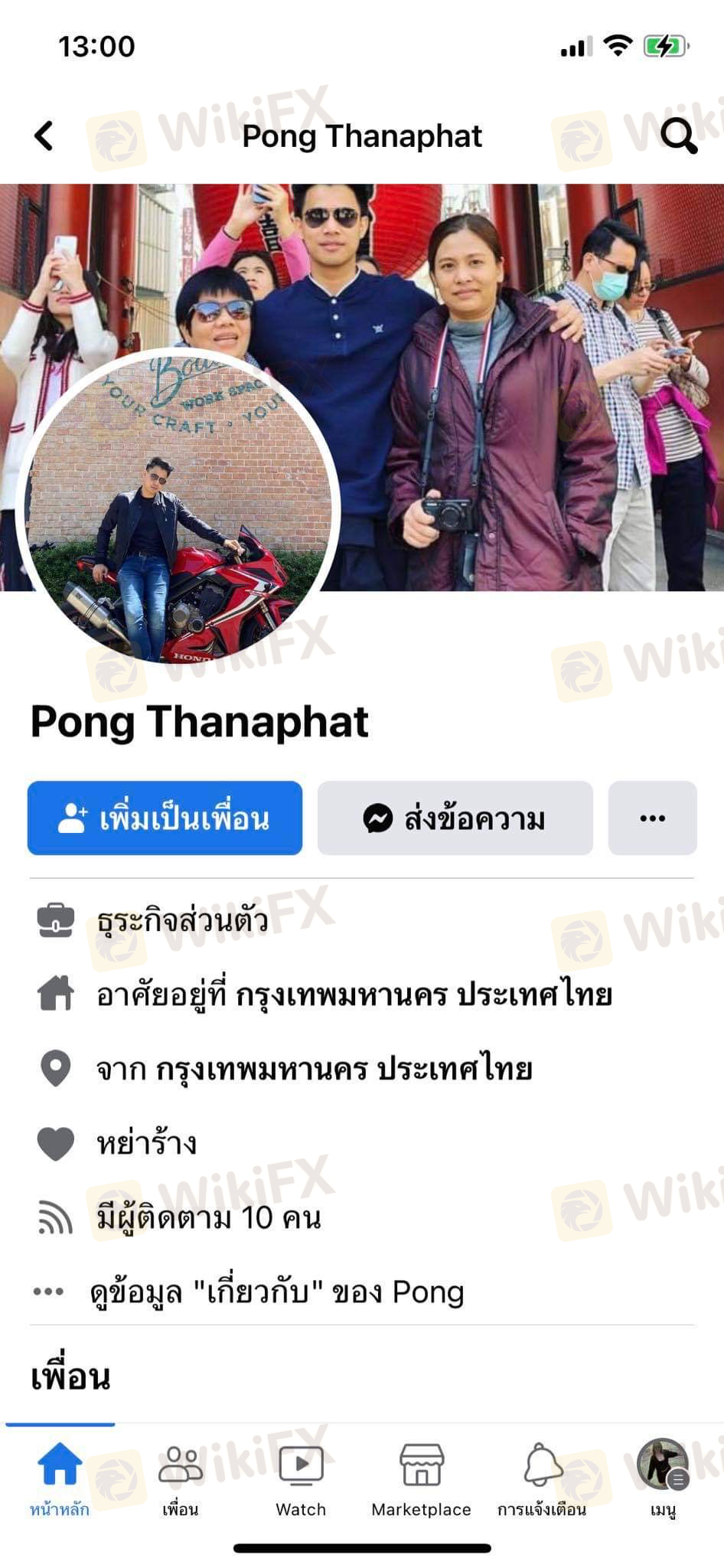Switch to the หน้าหลัก home tab
This screenshot has height=1568, width=724.
coord(60,1478)
